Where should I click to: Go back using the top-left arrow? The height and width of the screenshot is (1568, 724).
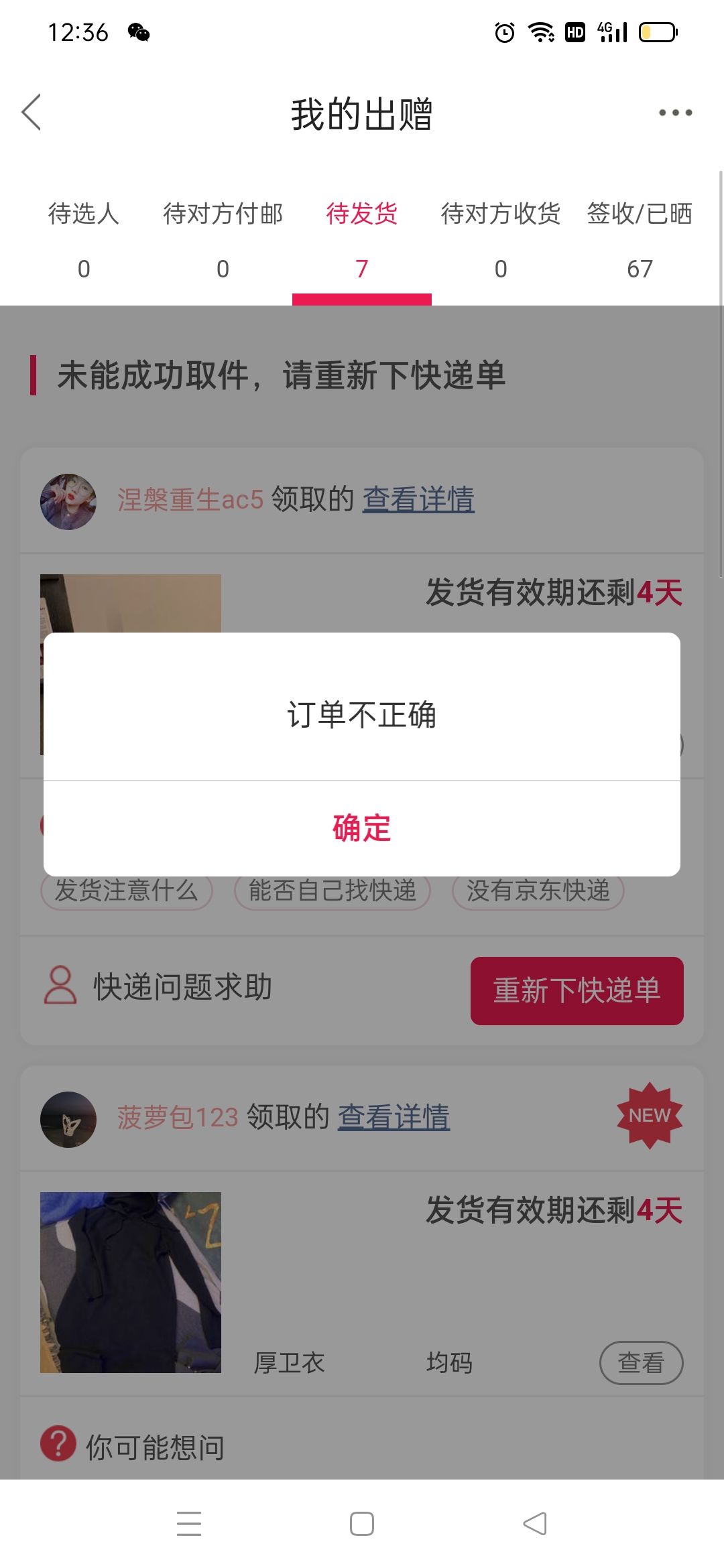32,112
